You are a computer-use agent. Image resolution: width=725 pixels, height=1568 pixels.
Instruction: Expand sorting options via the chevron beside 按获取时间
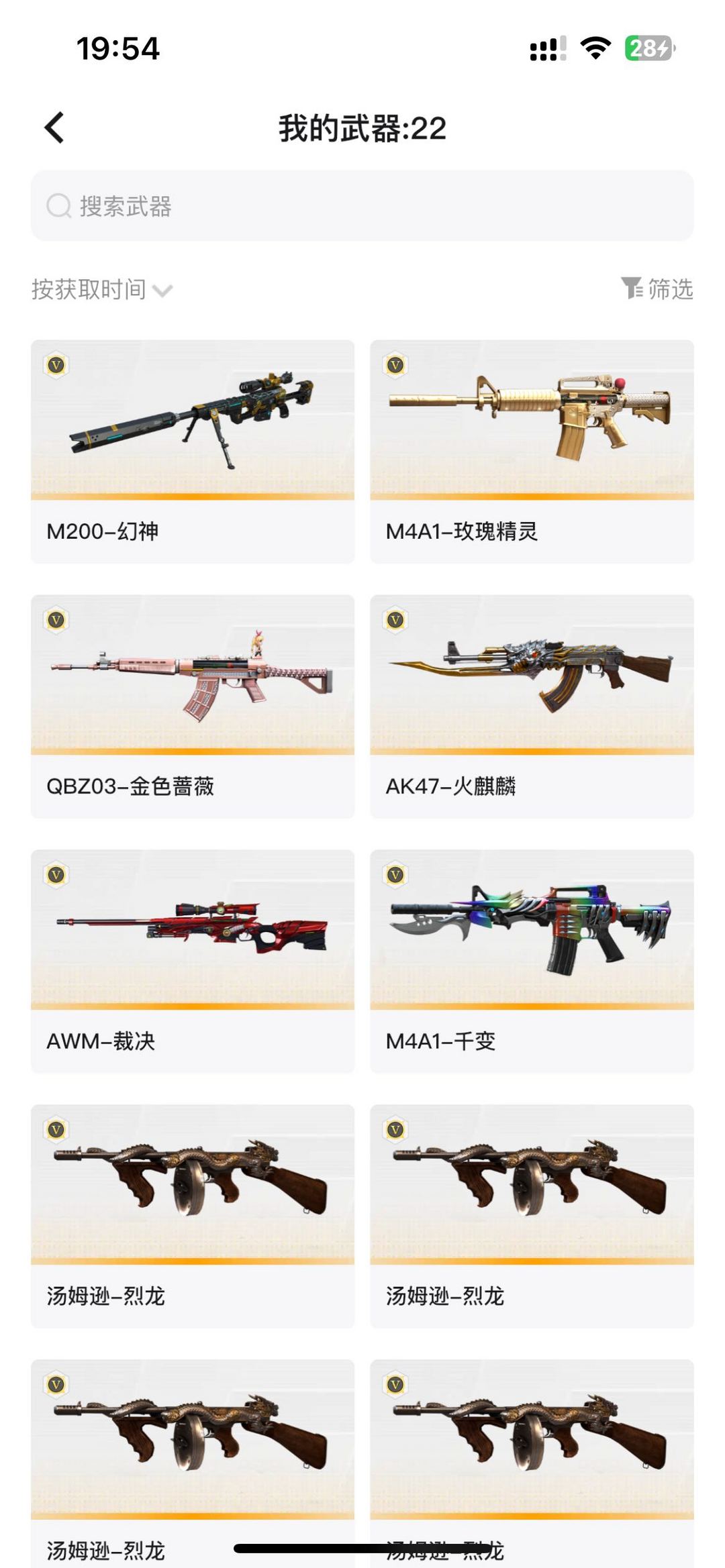pyautogui.click(x=163, y=292)
